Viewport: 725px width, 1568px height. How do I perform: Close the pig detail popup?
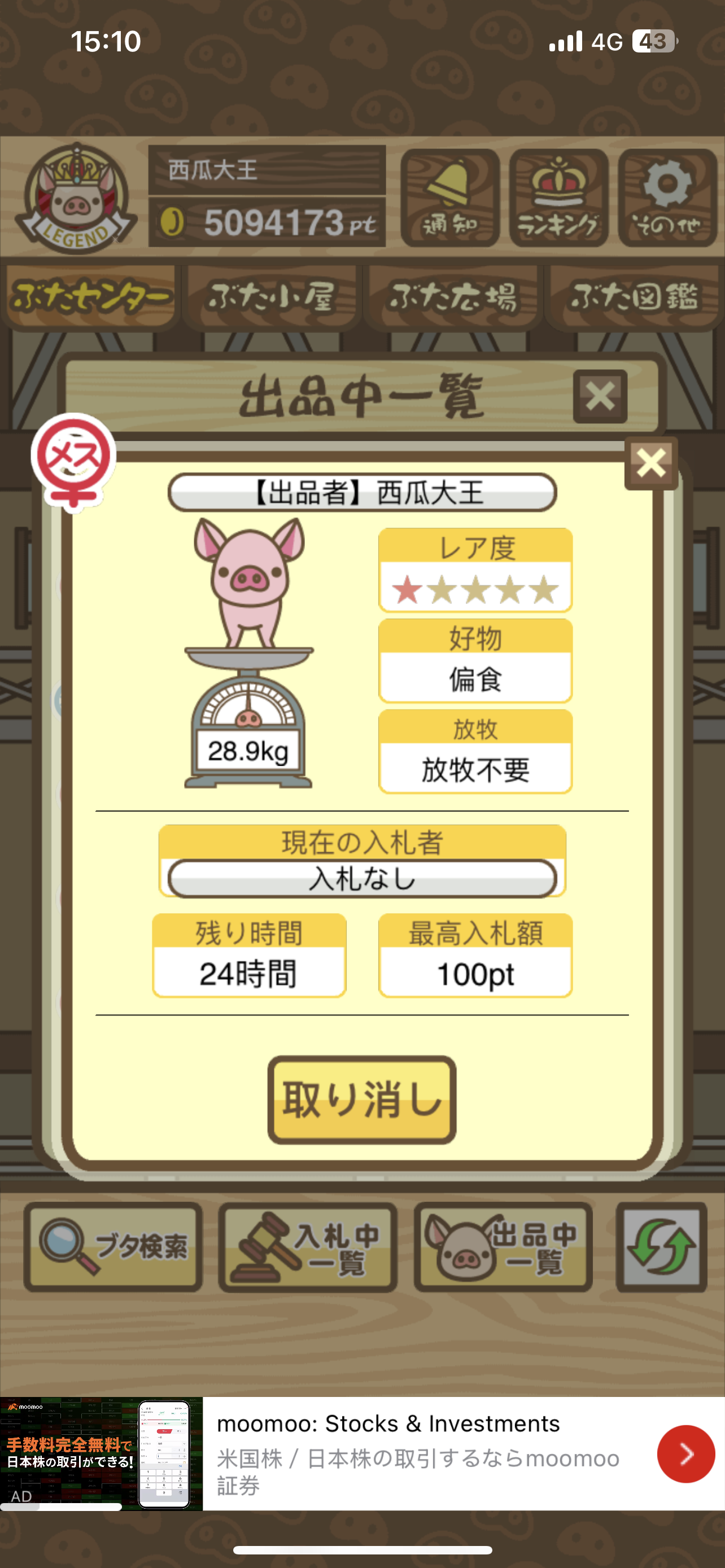click(650, 463)
